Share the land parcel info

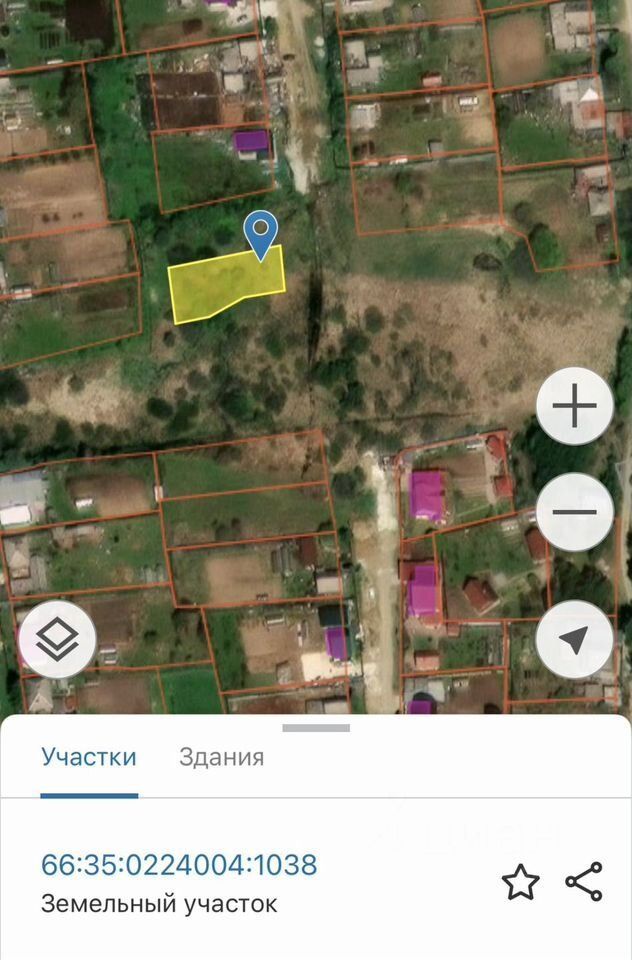584,882
